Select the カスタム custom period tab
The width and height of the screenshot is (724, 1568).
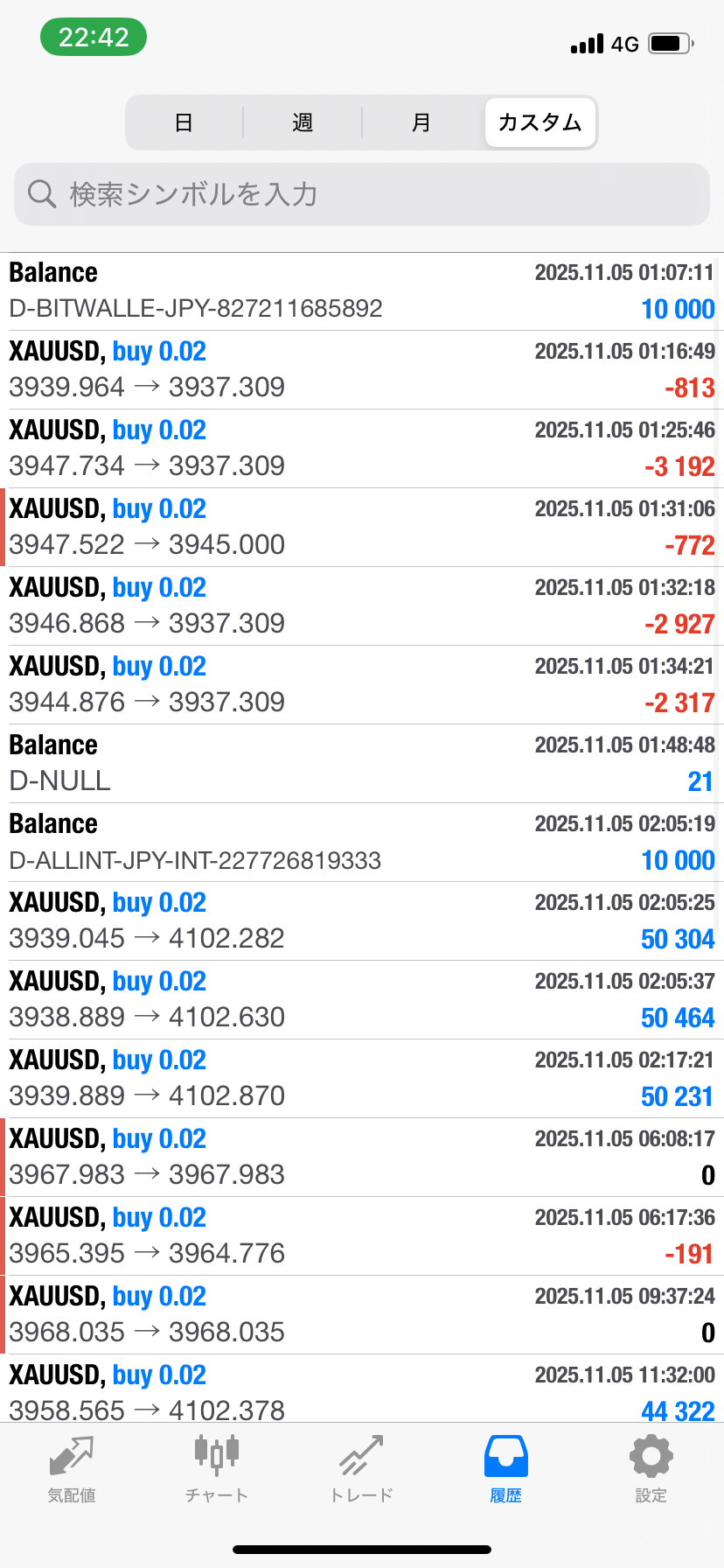tap(540, 122)
